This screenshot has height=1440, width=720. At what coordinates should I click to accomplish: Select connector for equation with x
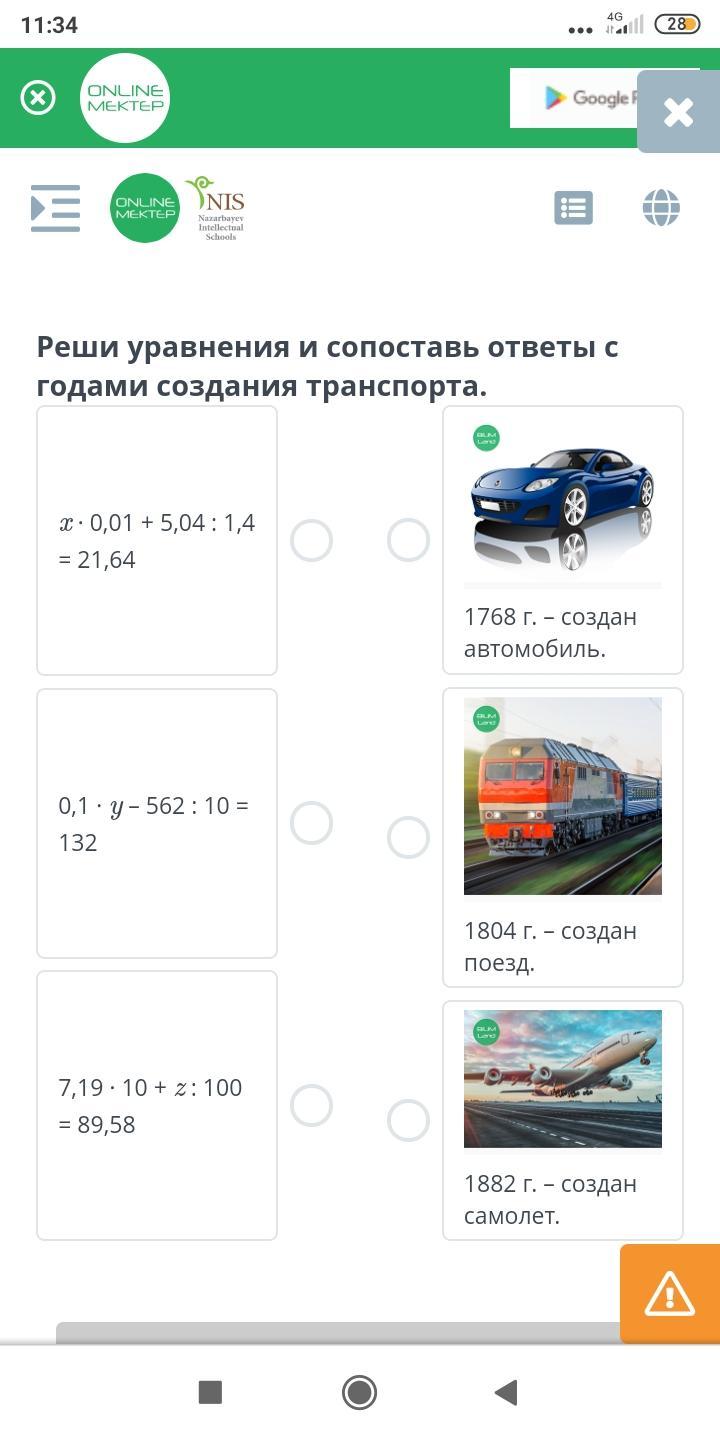311,541
